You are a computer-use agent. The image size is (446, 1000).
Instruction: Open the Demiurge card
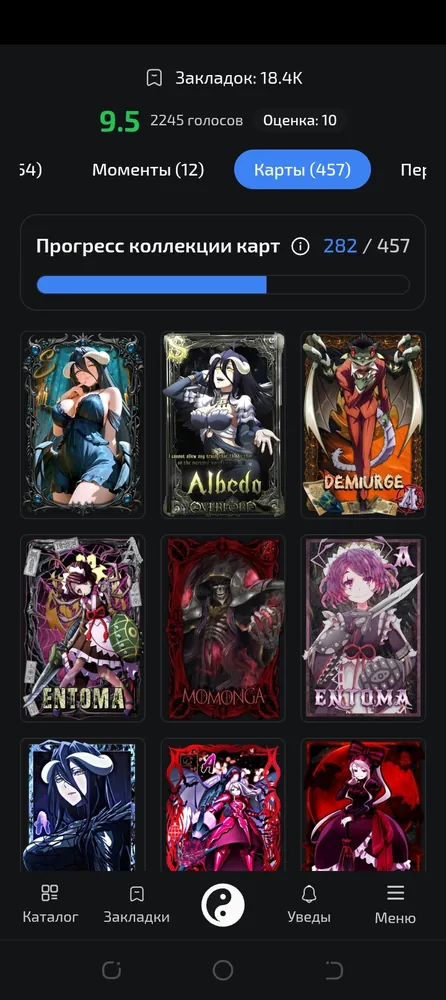click(363, 424)
